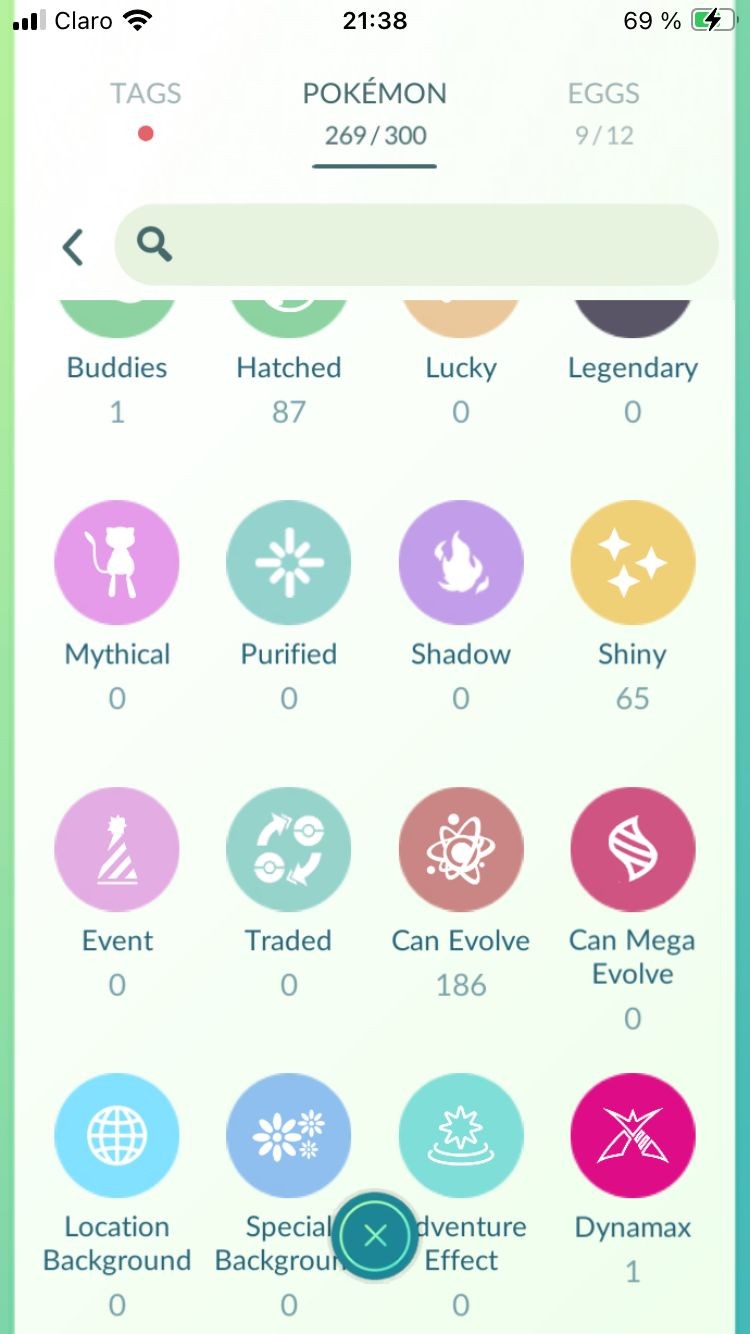Go back with the left arrow

(x=73, y=246)
